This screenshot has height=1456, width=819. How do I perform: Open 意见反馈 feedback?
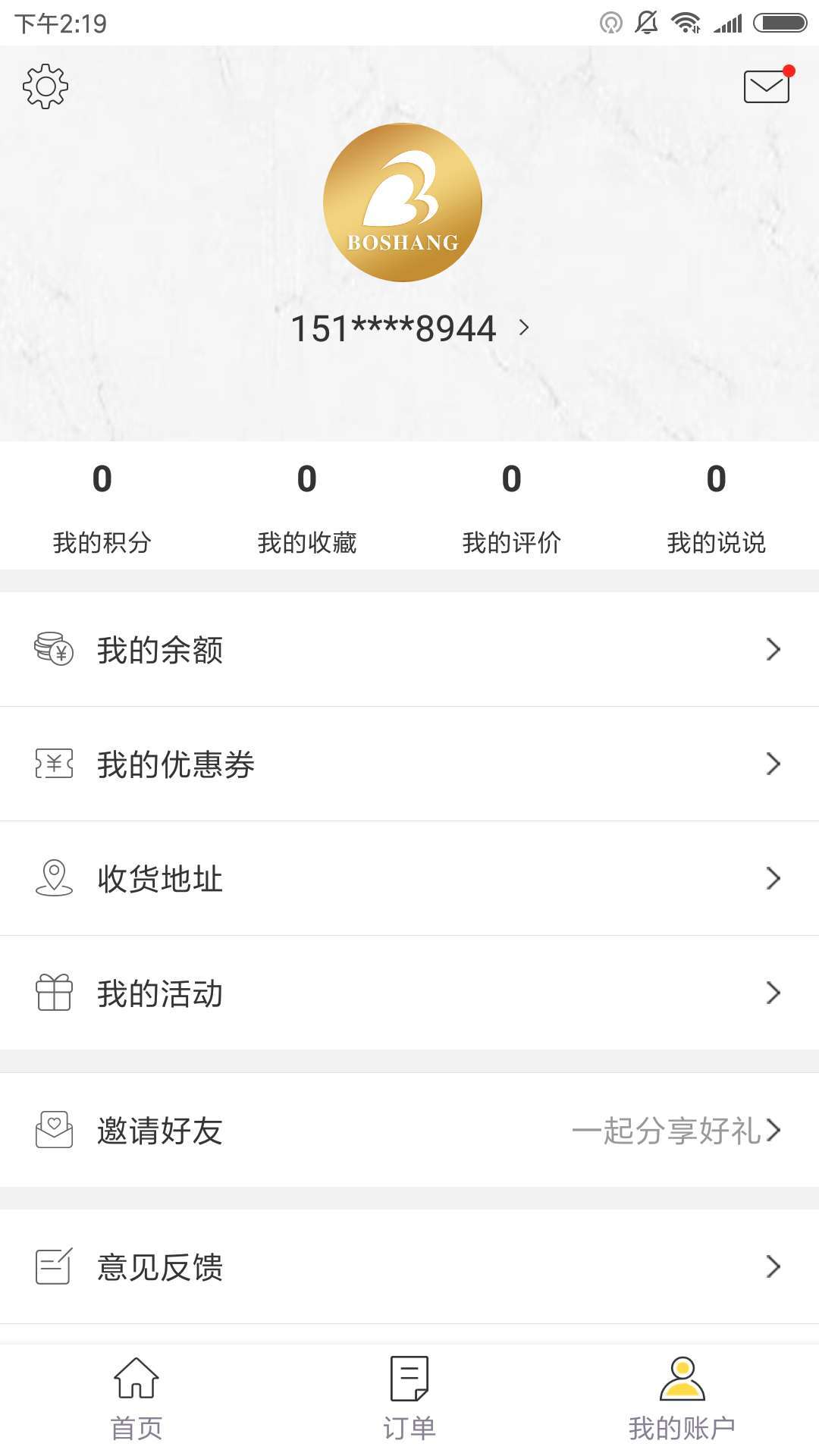tap(409, 1267)
